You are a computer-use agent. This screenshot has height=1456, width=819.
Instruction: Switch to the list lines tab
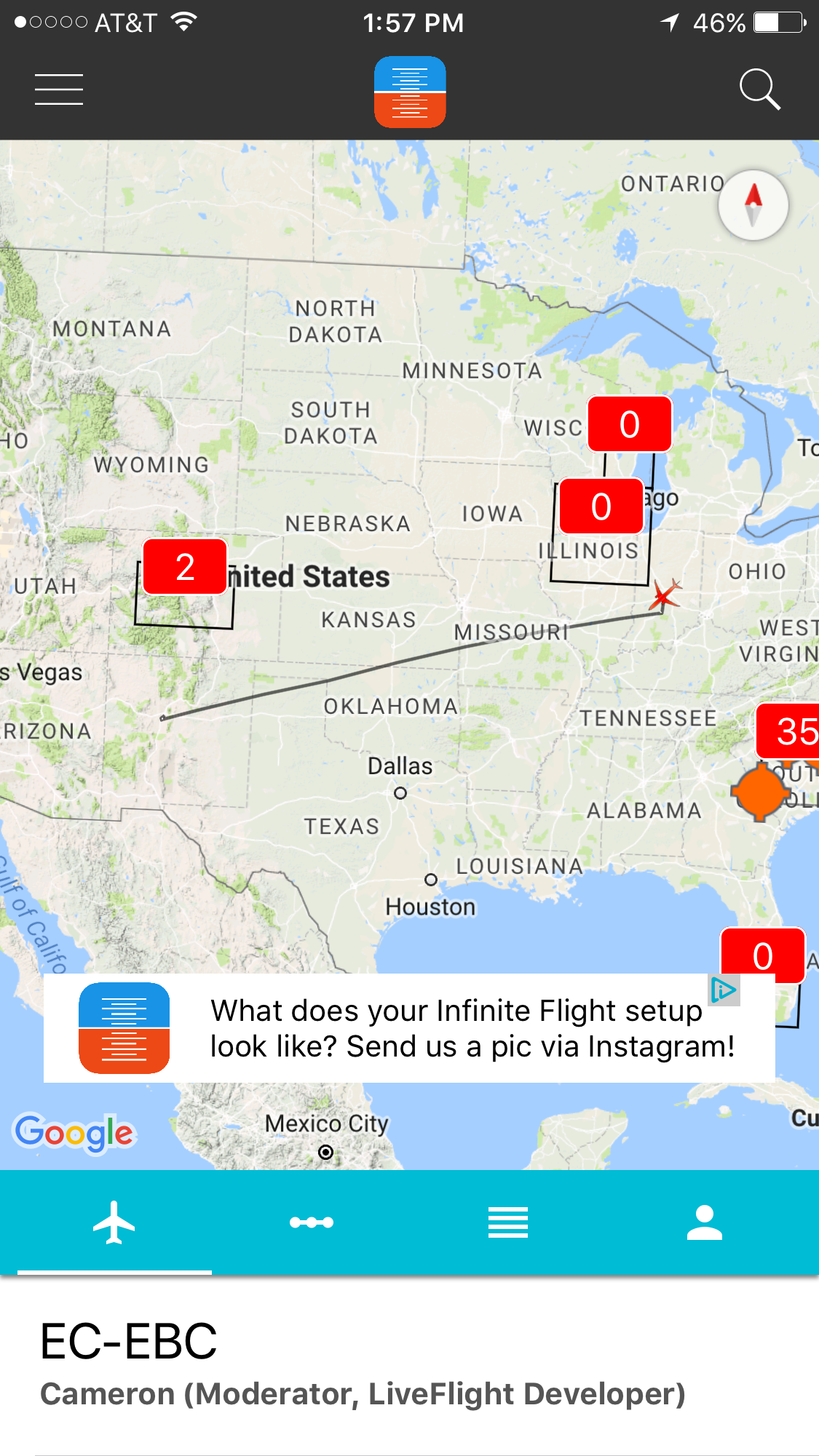point(508,1222)
